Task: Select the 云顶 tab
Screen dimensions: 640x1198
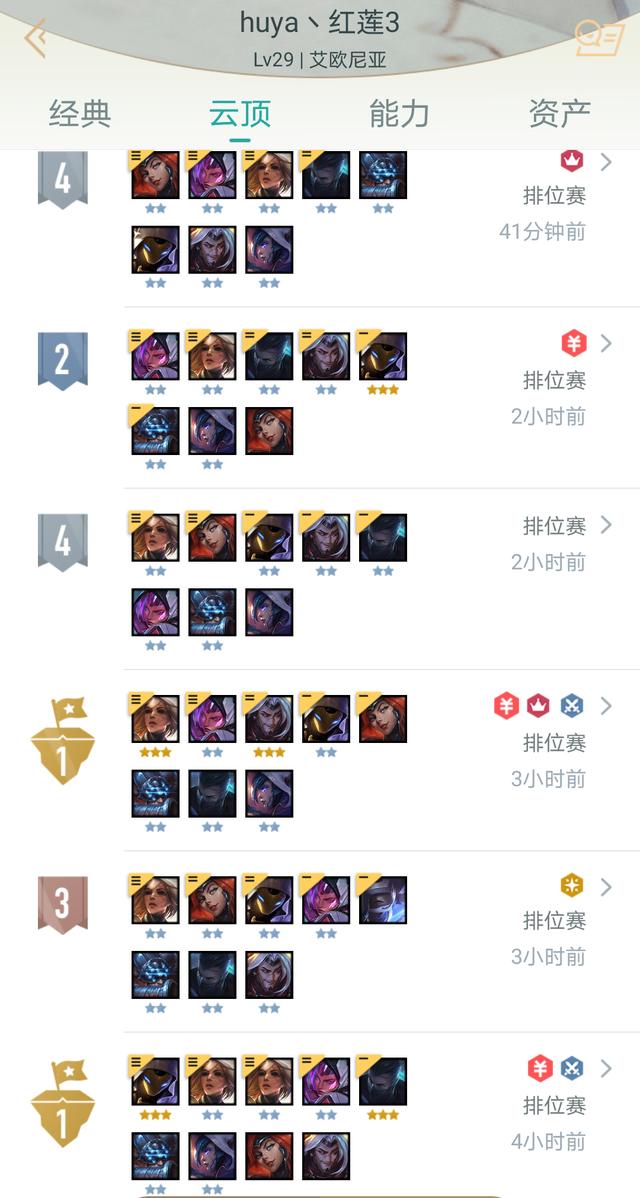Action: pyautogui.click(x=240, y=114)
